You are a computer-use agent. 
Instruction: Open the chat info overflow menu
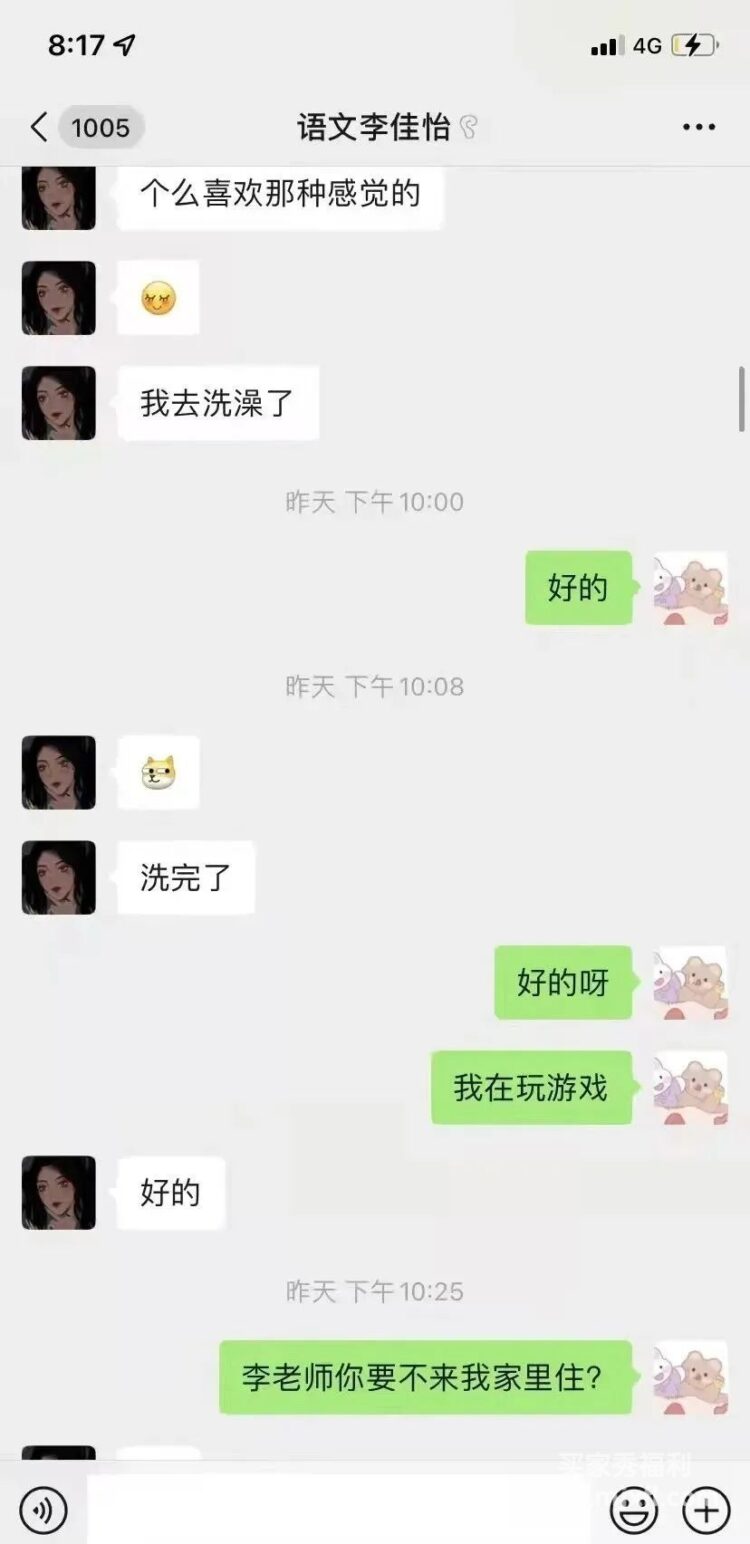698,127
